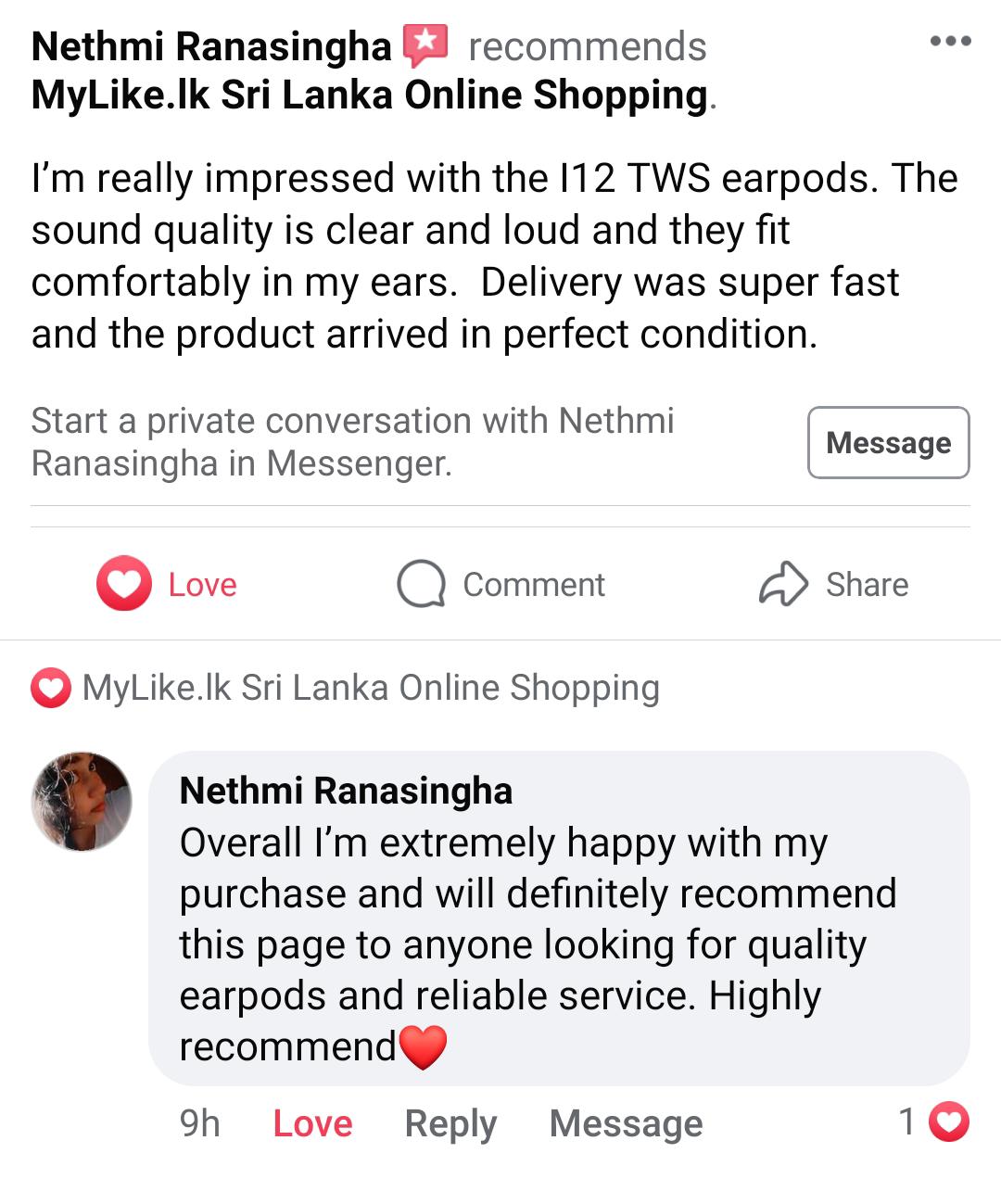
Task: Toggle the Love reaction on the post
Action: 168,585
